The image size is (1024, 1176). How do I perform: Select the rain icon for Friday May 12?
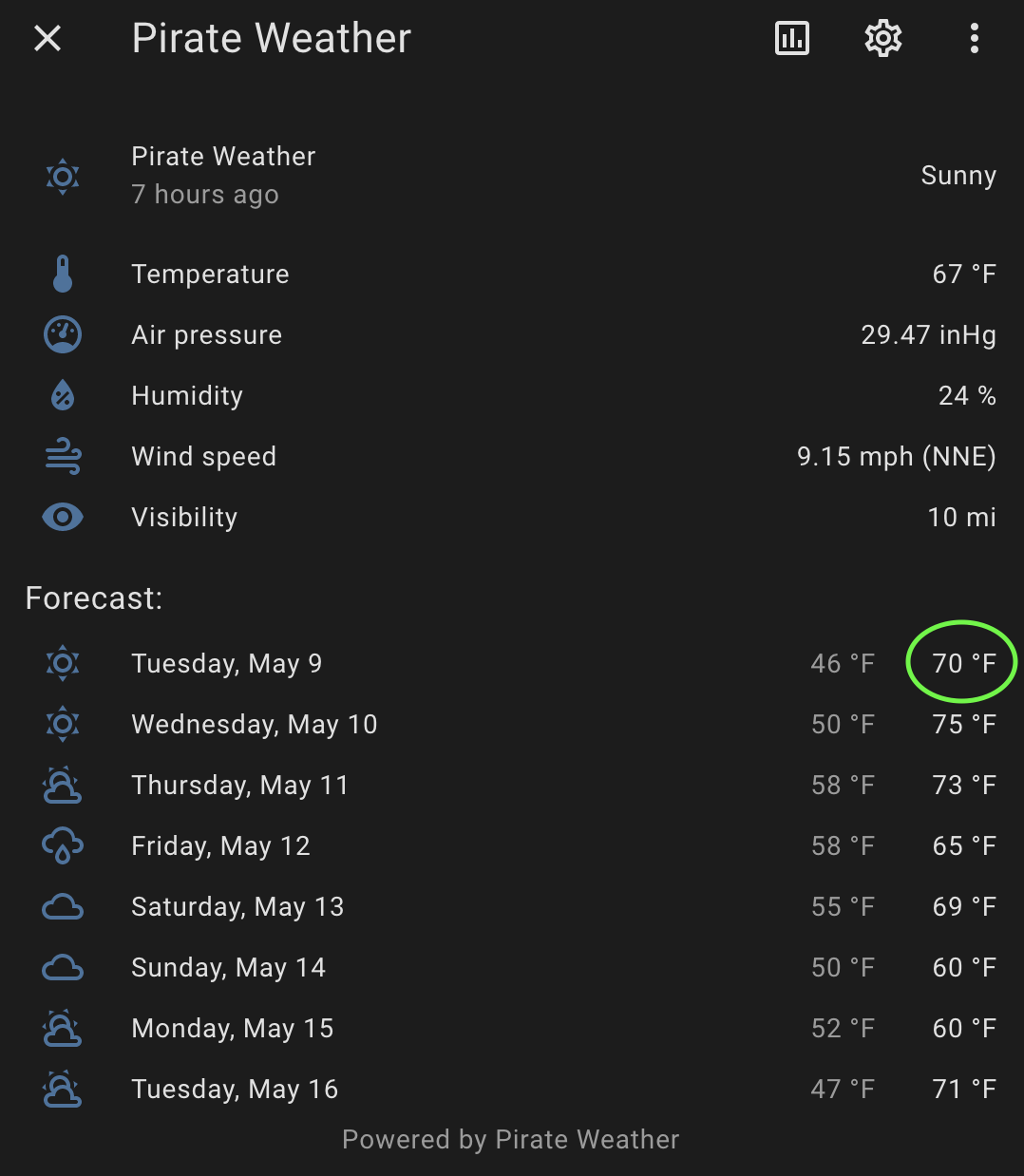pyautogui.click(x=62, y=845)
